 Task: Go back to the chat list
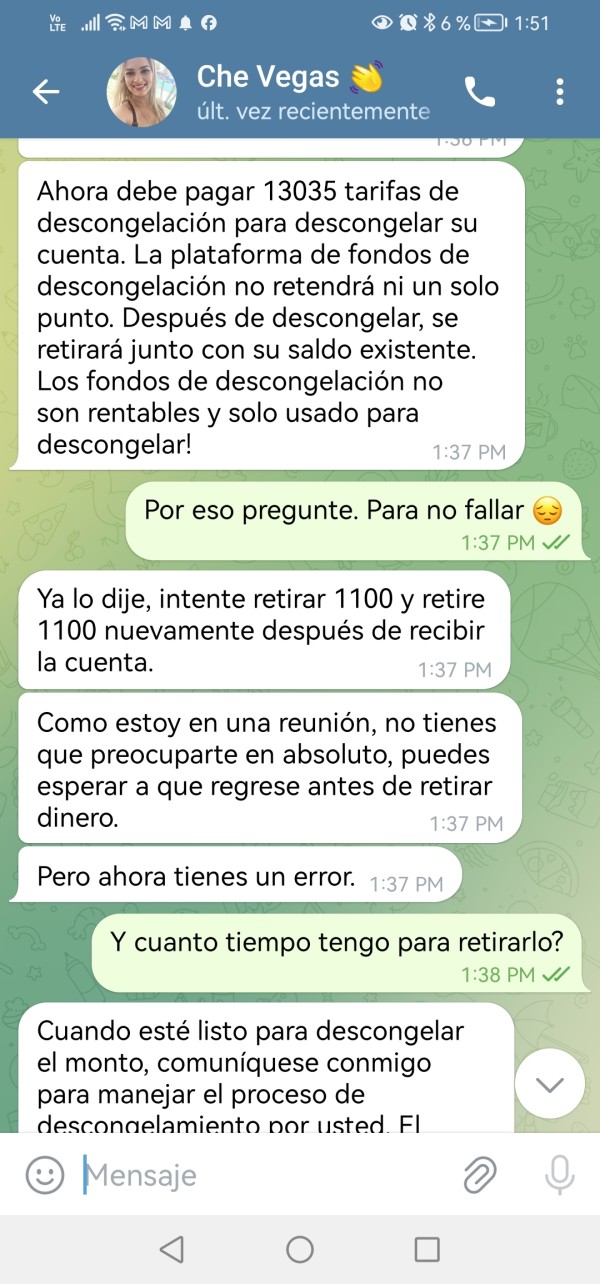click(x=46, y=92)
